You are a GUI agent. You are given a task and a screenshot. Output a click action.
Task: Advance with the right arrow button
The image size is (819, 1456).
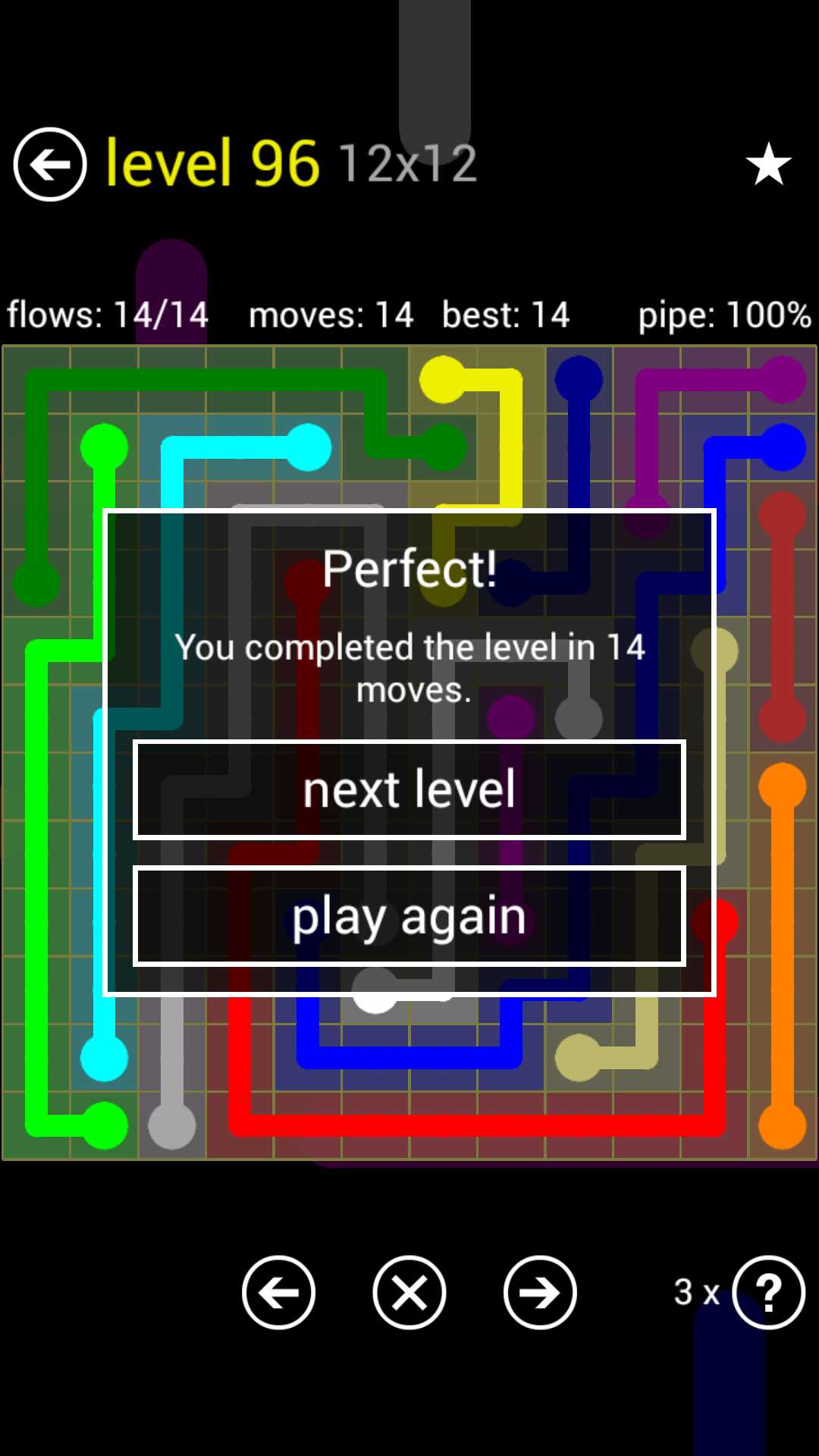[540, 1292]
